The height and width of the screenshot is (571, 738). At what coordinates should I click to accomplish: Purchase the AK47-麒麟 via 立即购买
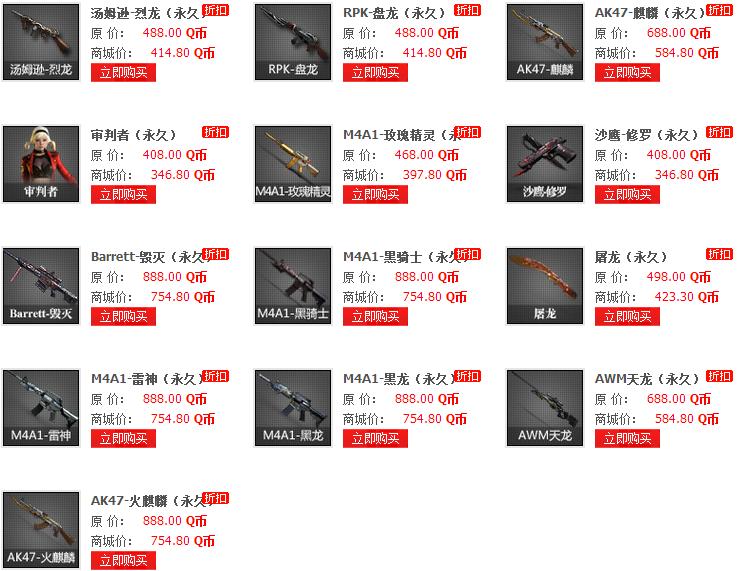point(627,72)
